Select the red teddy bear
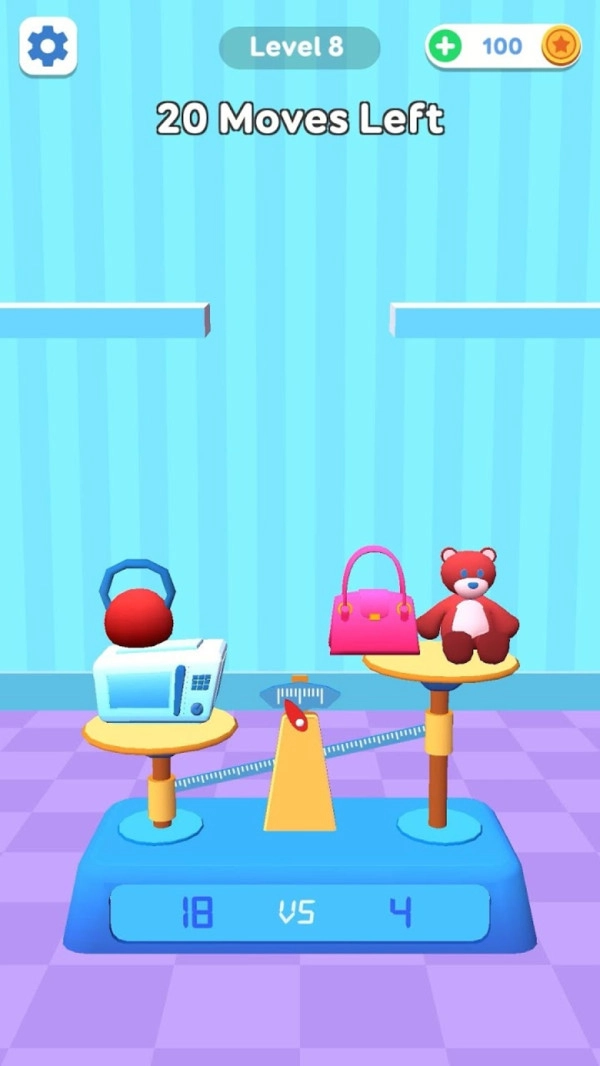Image resolution: width=600 pixels, height=1066 pixels. 468,605
